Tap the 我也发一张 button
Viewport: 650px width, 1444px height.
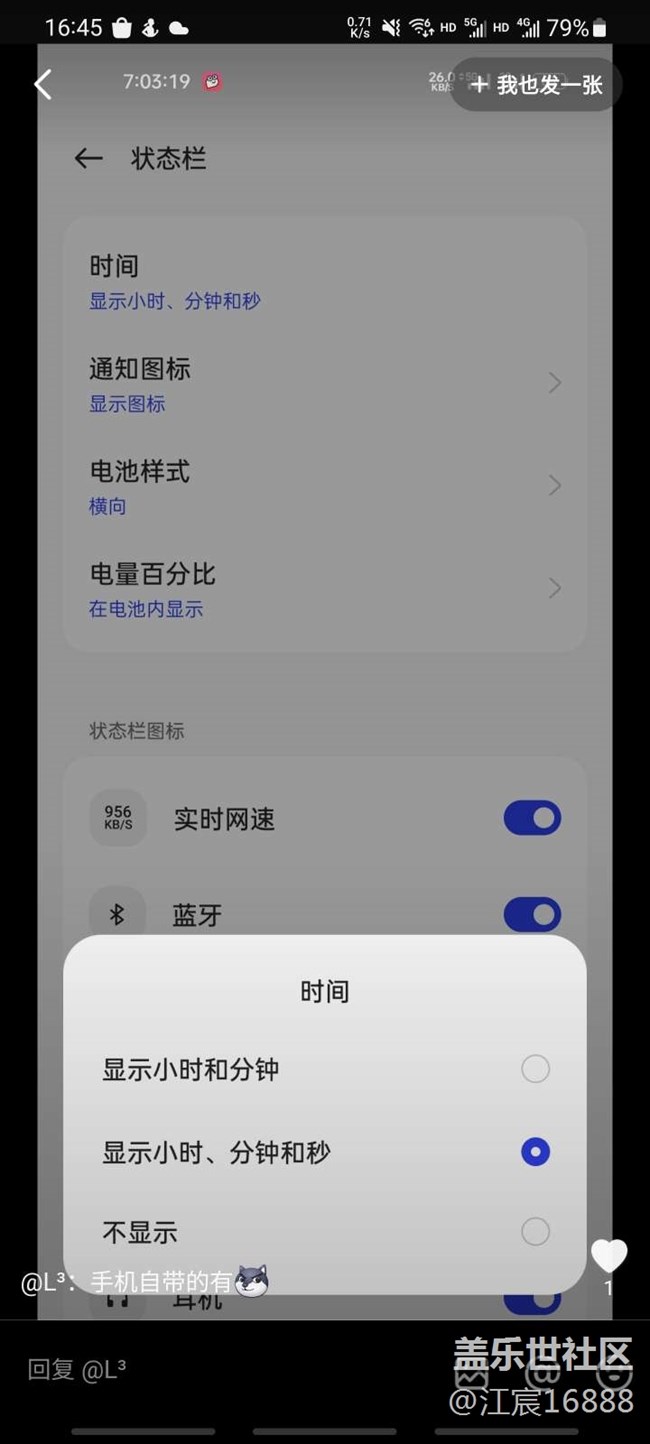(x=536, y=84)
